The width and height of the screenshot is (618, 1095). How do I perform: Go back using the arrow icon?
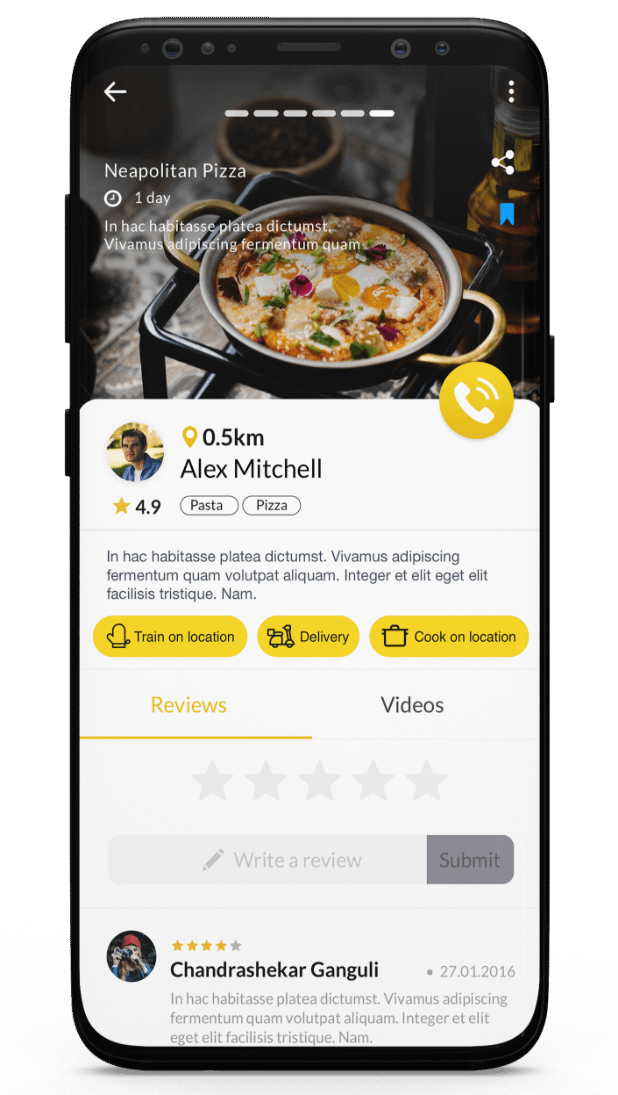click(115, 92)
